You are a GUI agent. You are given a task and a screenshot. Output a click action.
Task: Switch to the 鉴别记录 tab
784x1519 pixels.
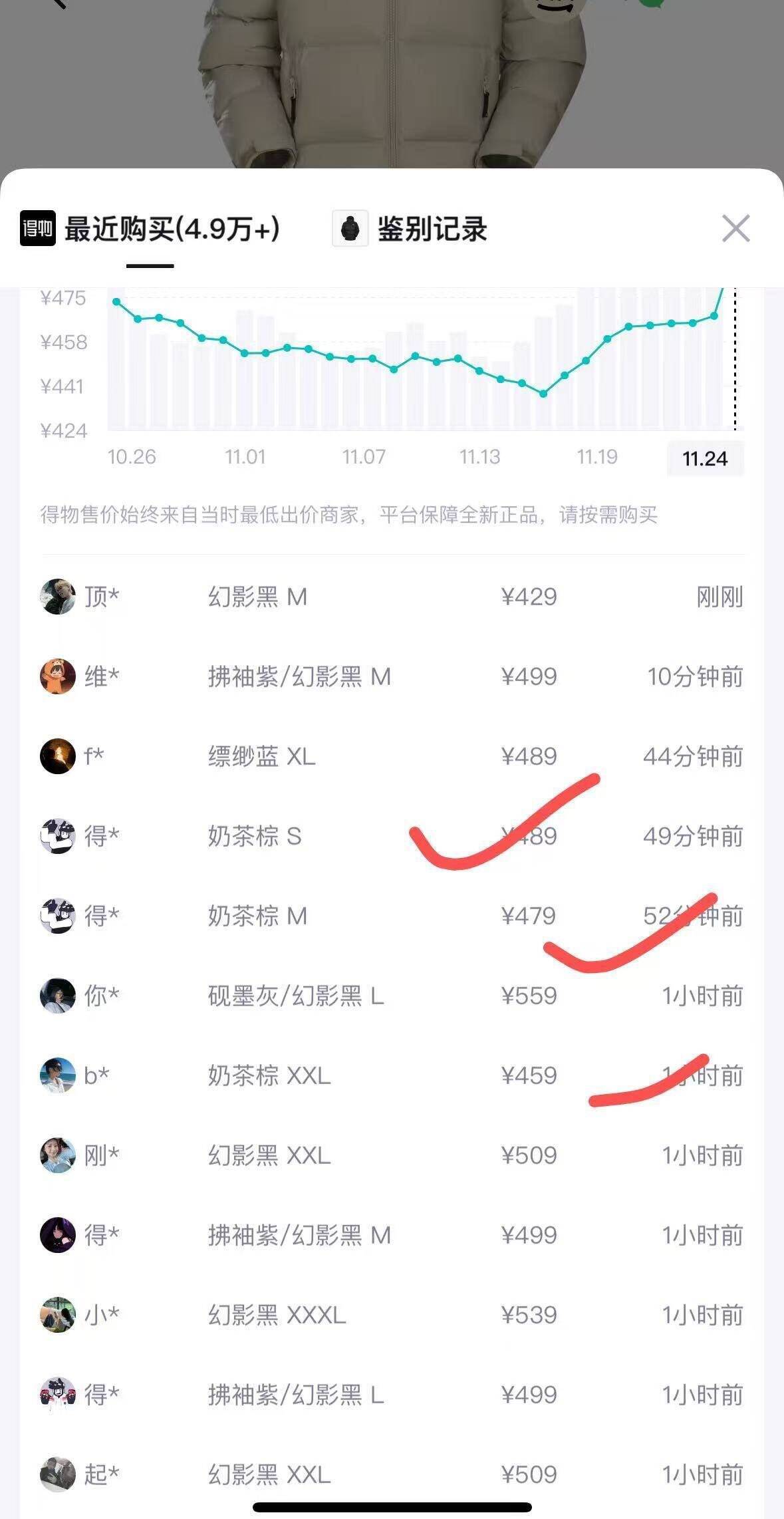(410, 229)
